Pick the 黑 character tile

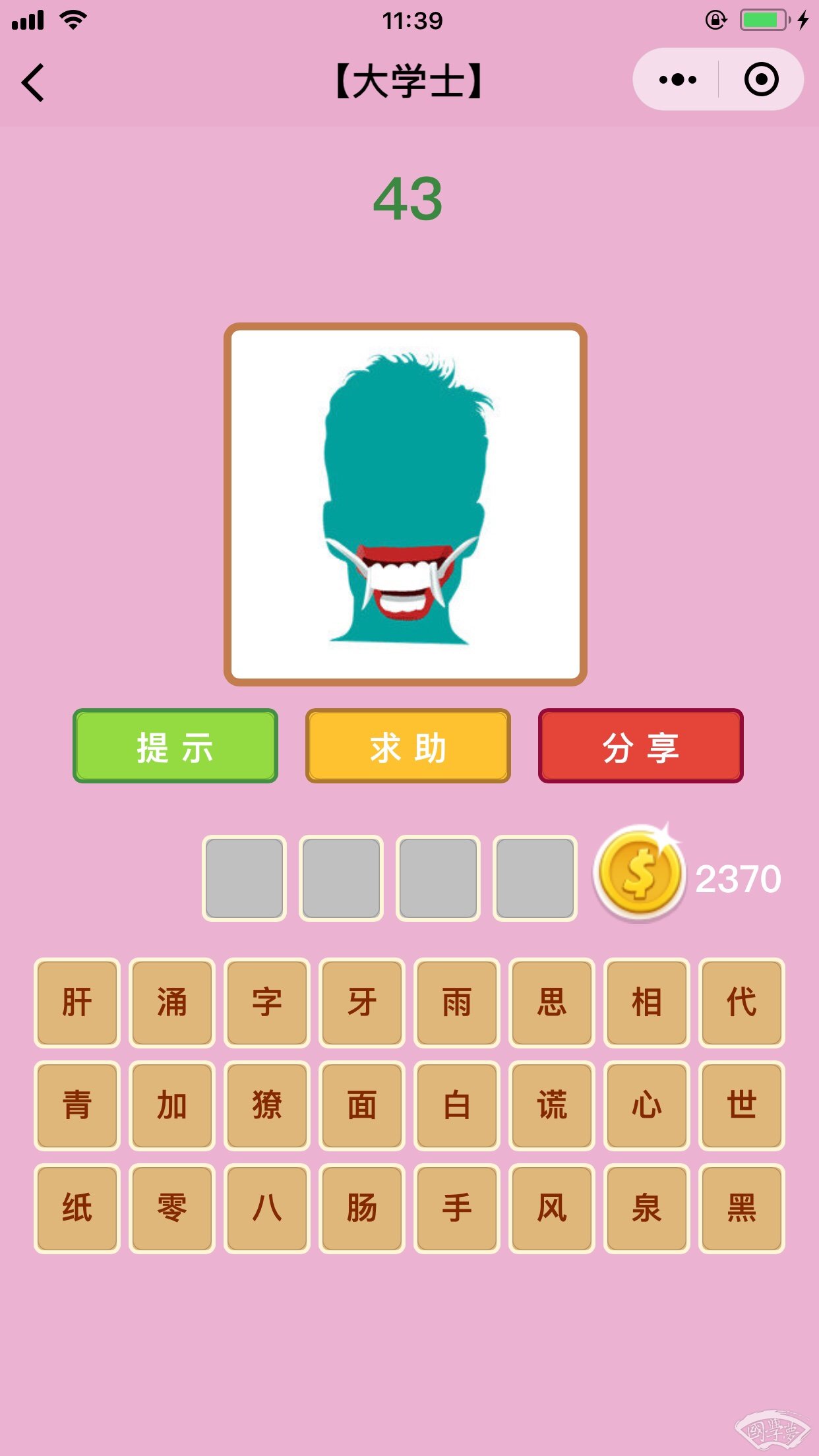click(742, 1208)
